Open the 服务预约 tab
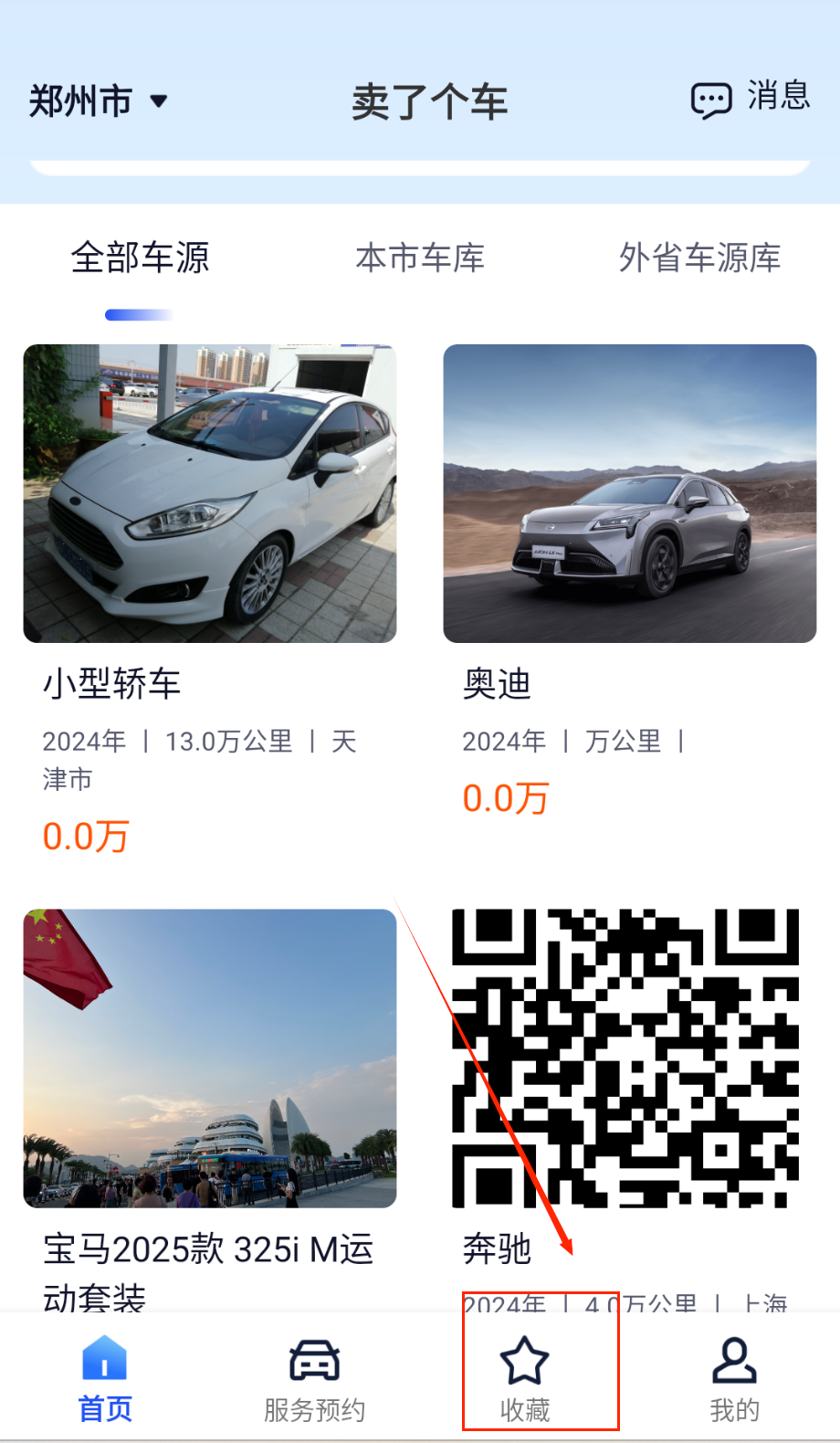The width and height of the screenshot is (840, 1443). [314, 1379]
